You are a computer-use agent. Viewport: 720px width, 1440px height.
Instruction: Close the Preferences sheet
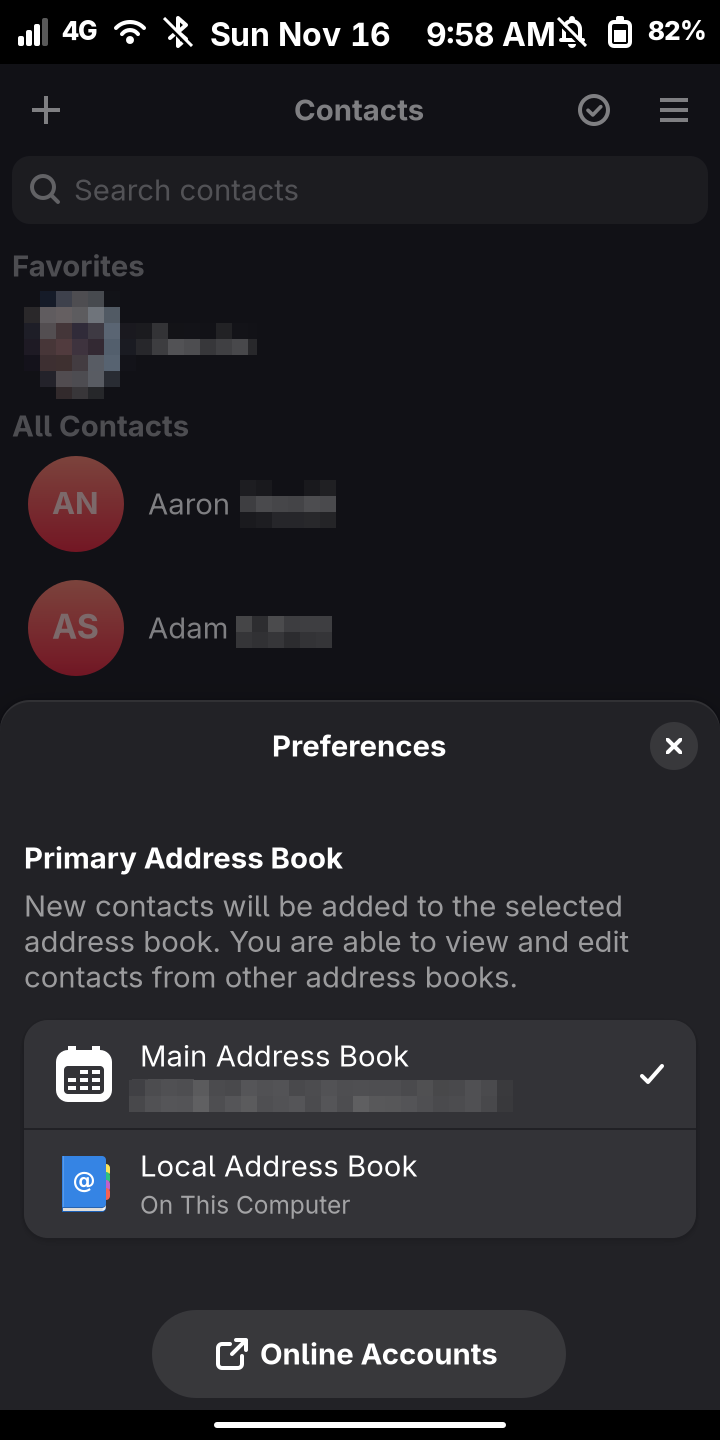(673, 746)
